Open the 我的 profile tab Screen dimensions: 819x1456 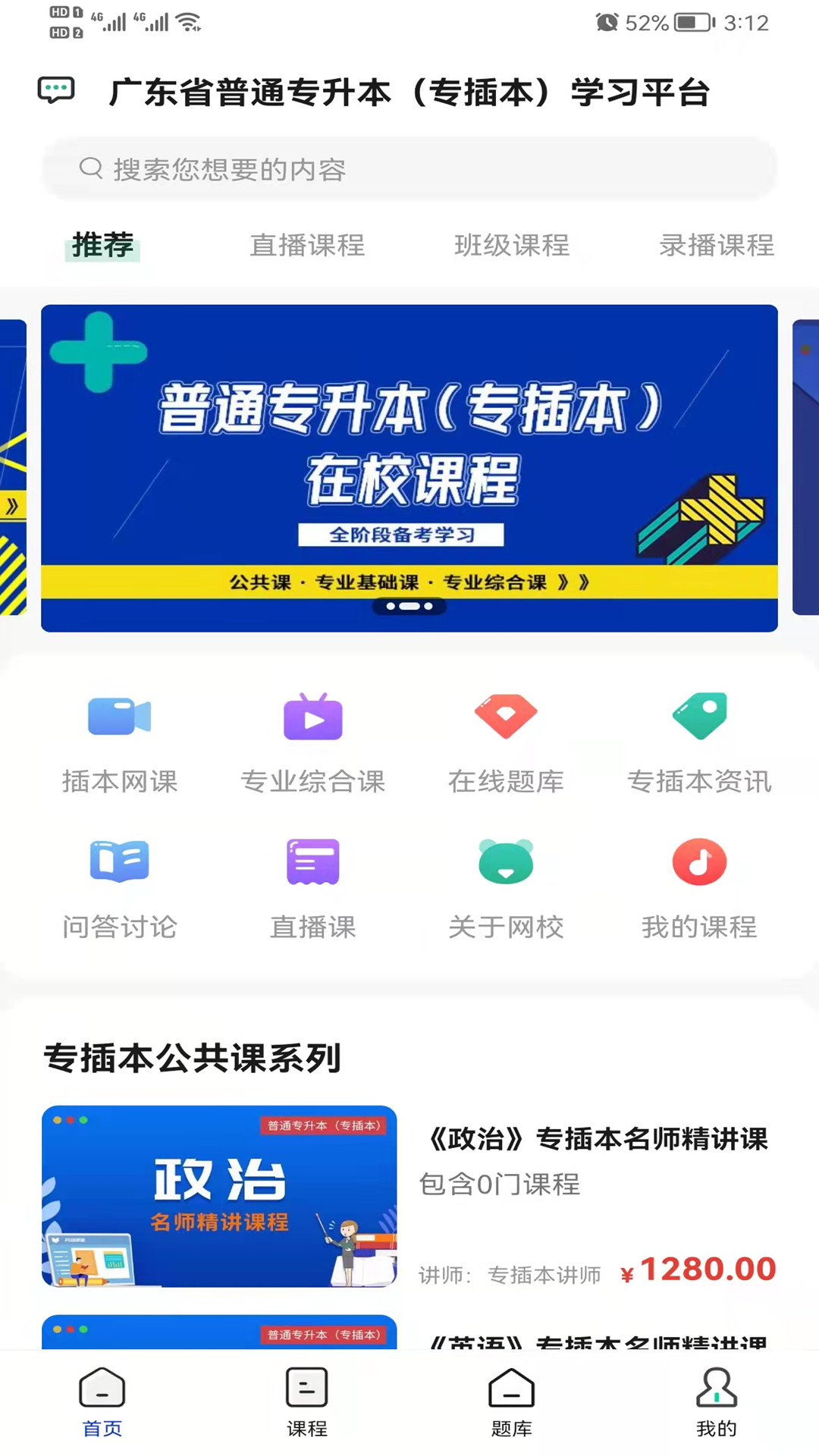(716, 1403)
